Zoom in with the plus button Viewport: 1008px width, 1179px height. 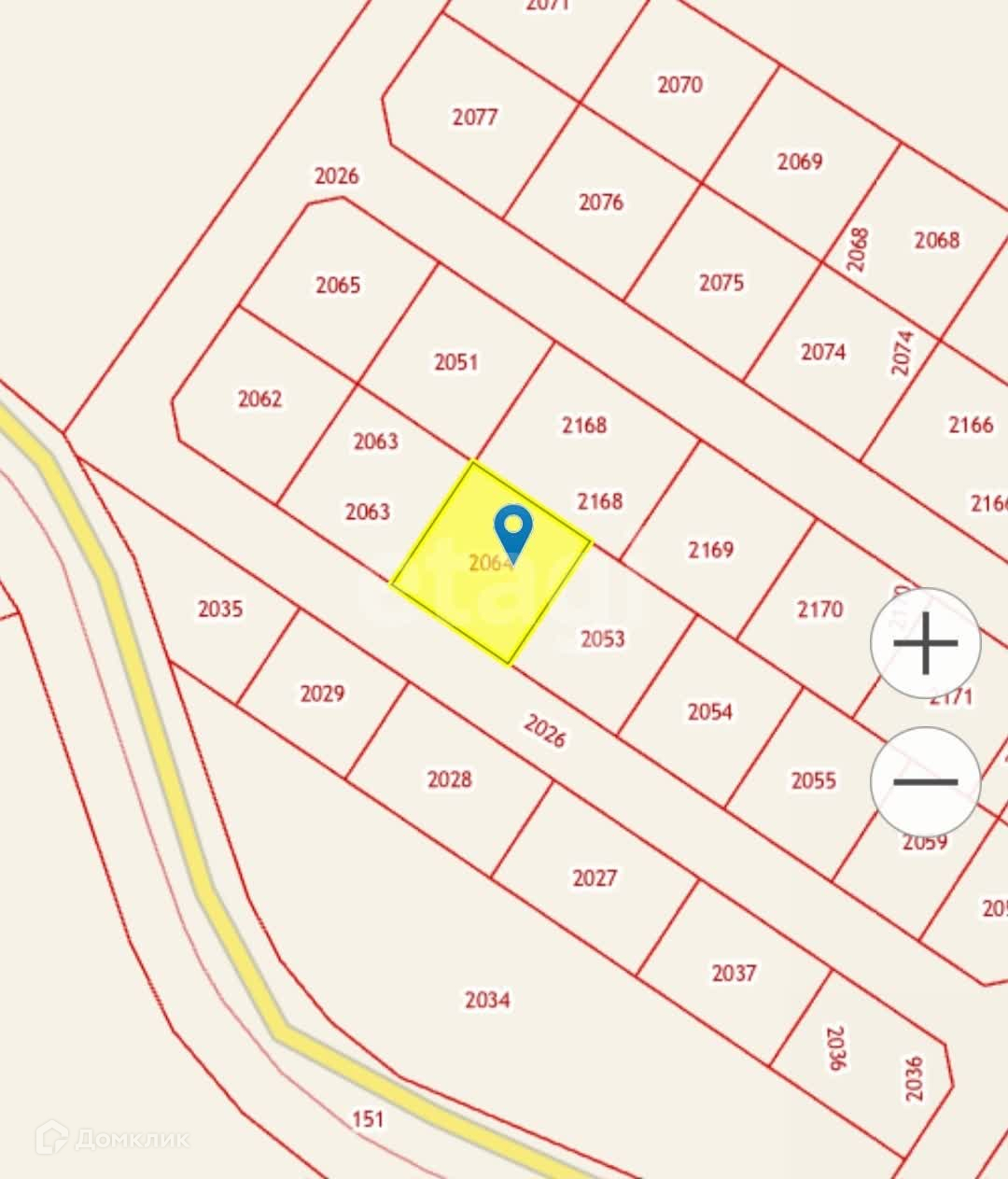click(x=925, y=643)
